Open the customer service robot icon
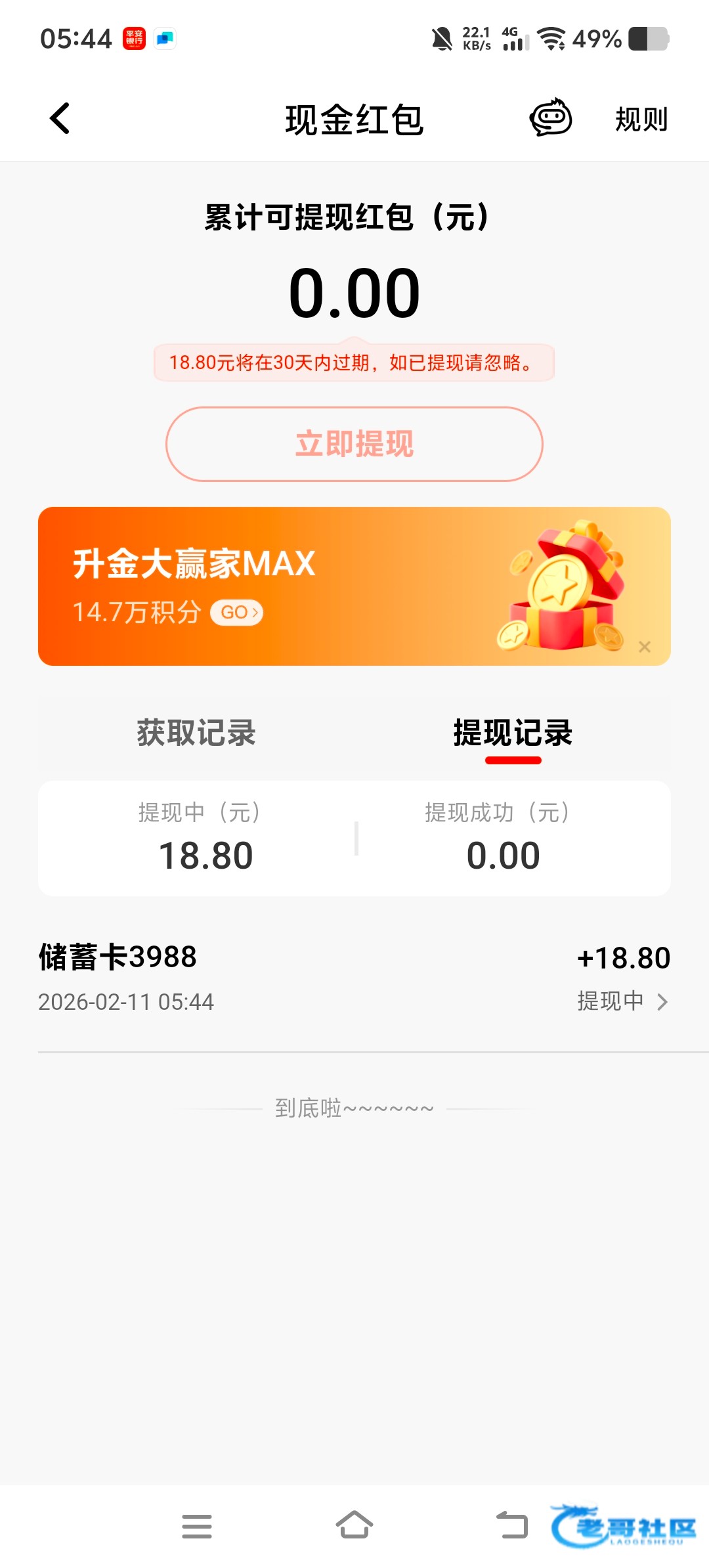The image size is (709, 1568). 550,118
